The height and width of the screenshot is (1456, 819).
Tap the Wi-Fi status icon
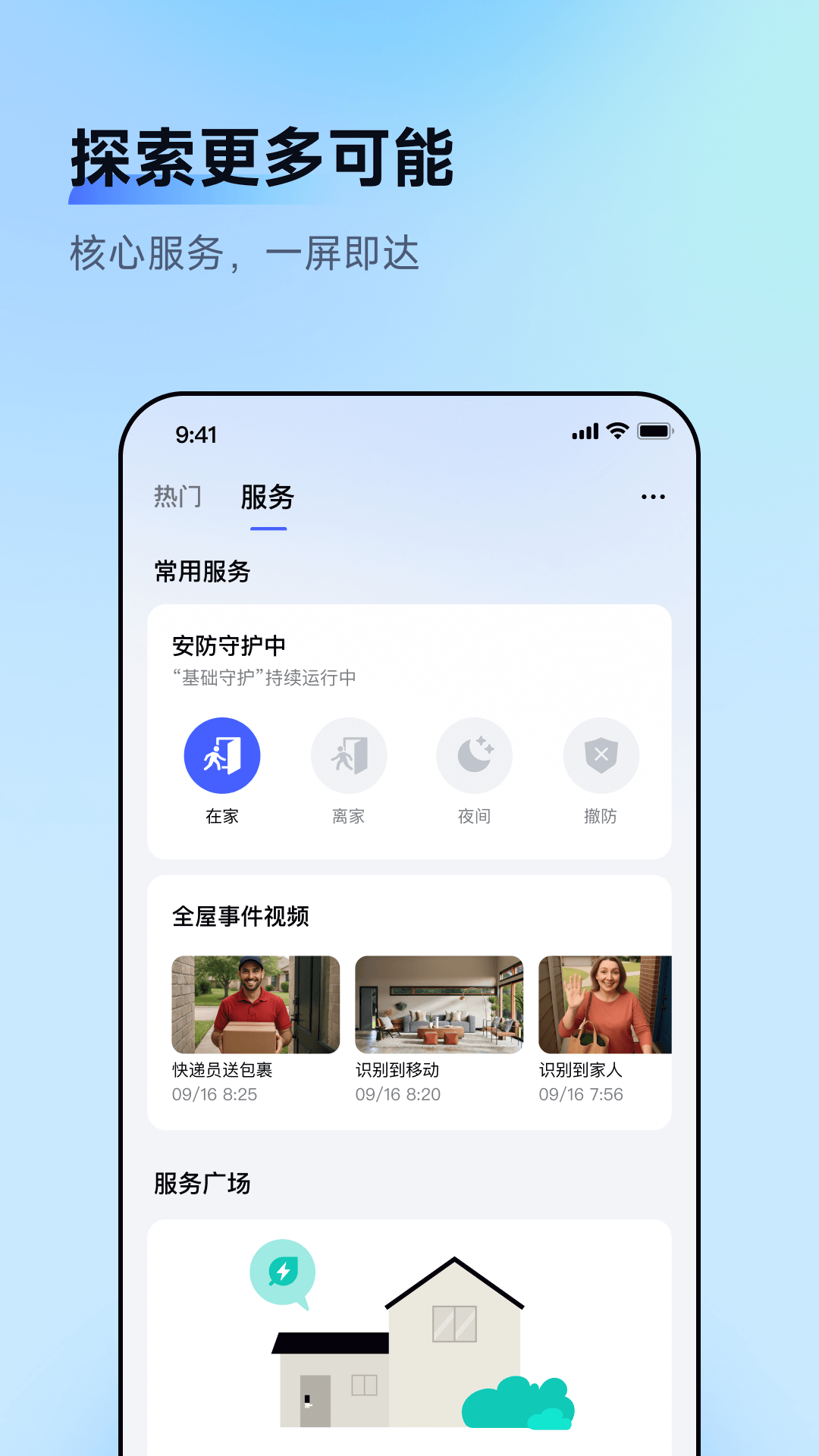[617, 431]
